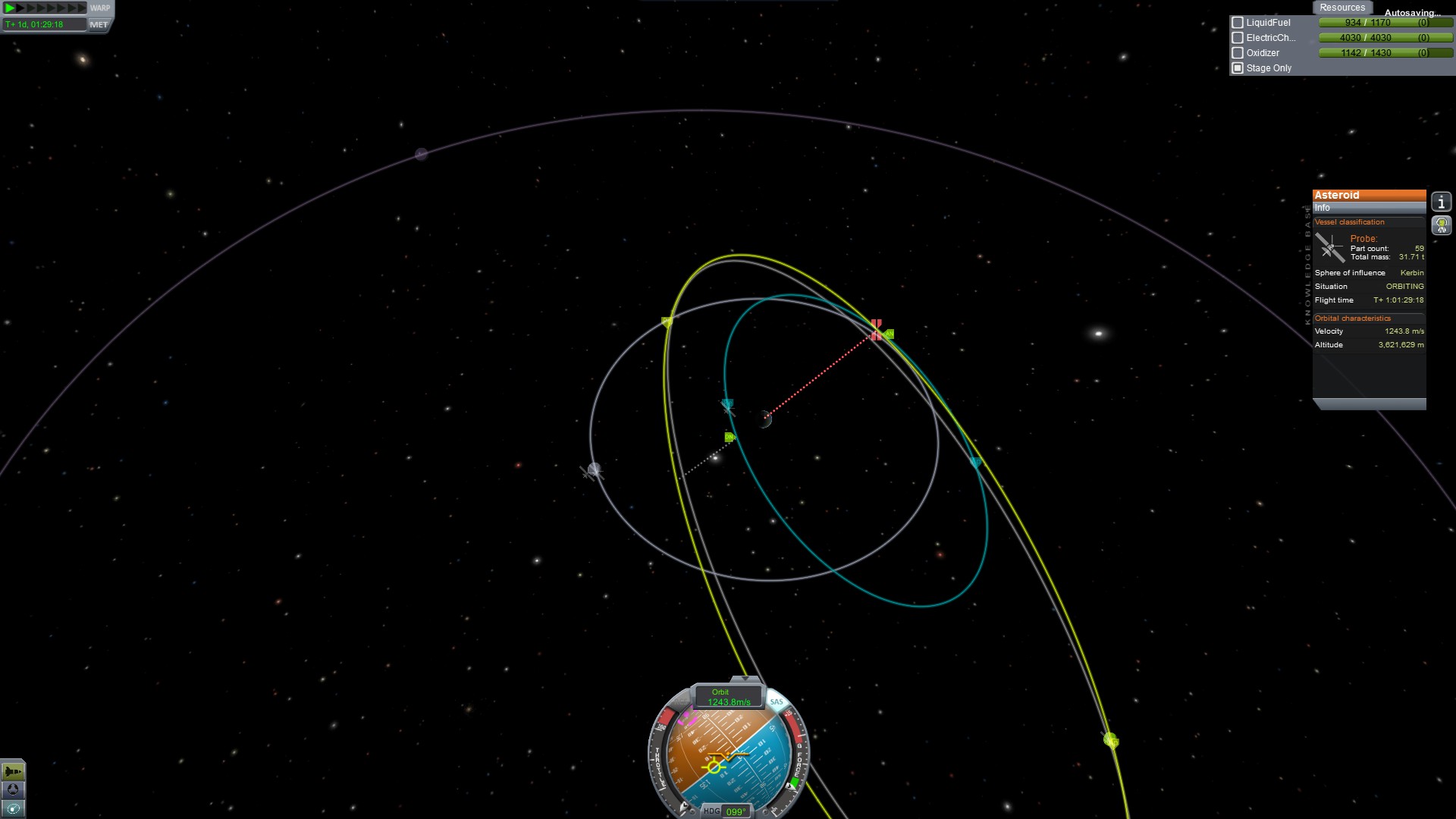1456x819 pixels.
Task: Collapse the Resources panel tab
Action: [1341, 8]
